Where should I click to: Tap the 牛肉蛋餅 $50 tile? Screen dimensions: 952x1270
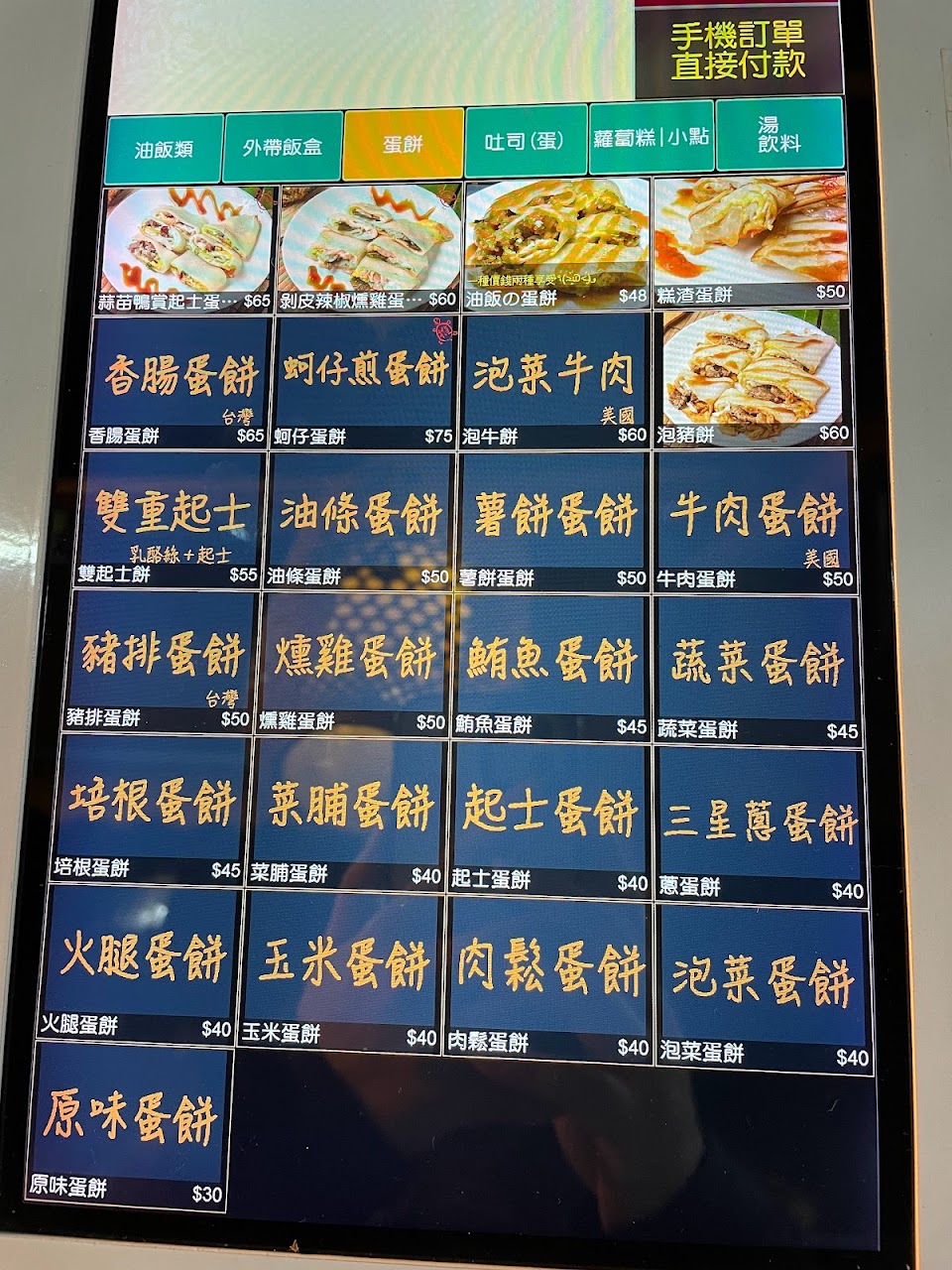click(x=756, y=522)
